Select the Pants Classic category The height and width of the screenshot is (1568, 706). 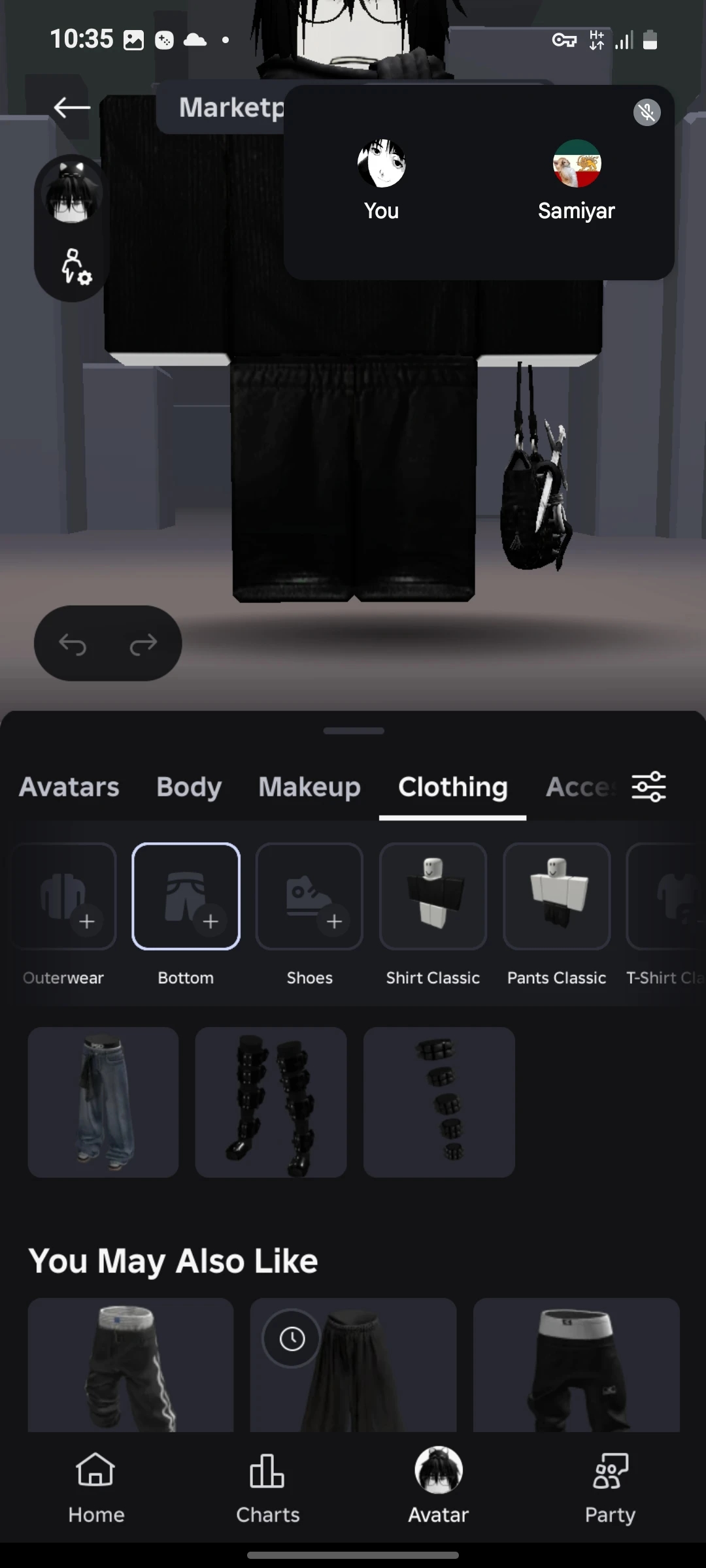pyautogui.click(x=557, y=915)
